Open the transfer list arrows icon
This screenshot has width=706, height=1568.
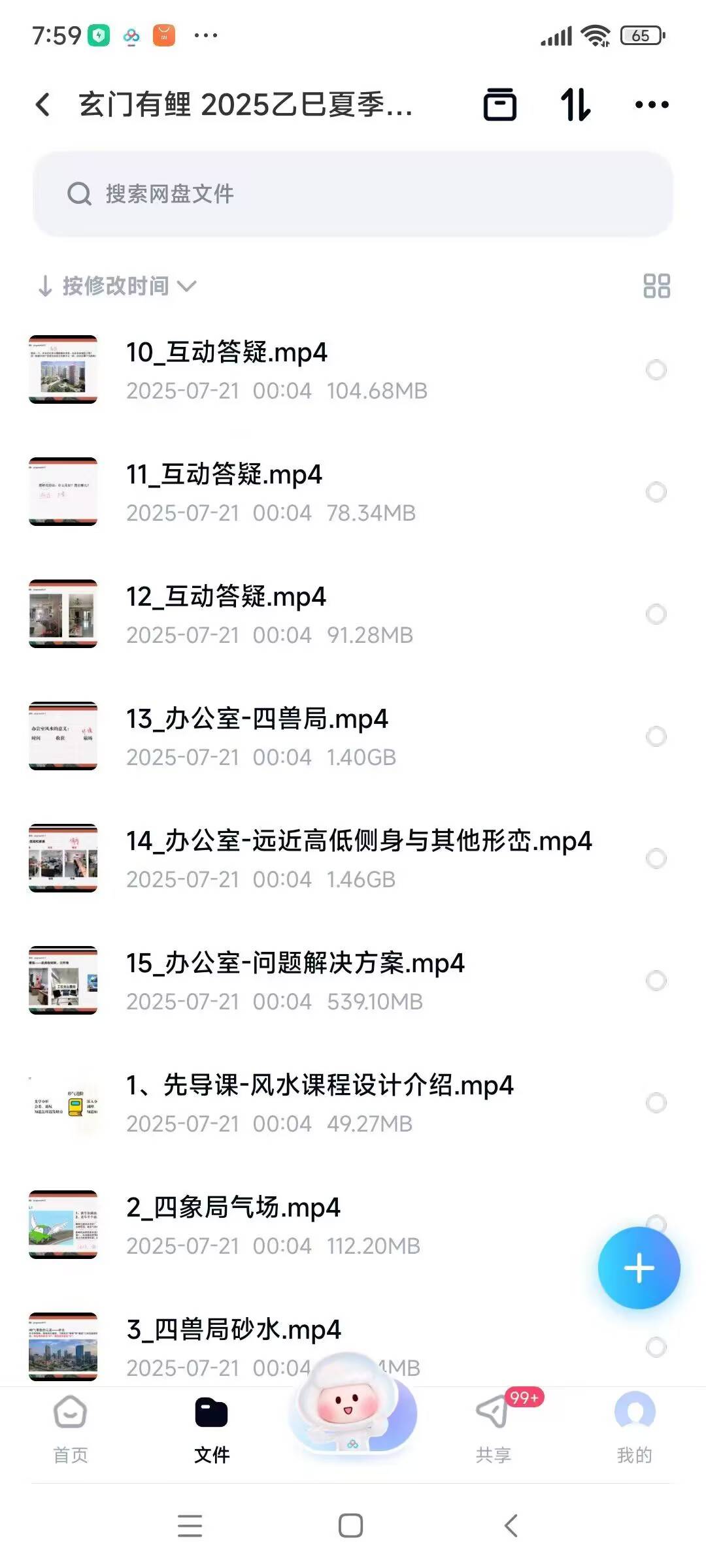[575, 105]
